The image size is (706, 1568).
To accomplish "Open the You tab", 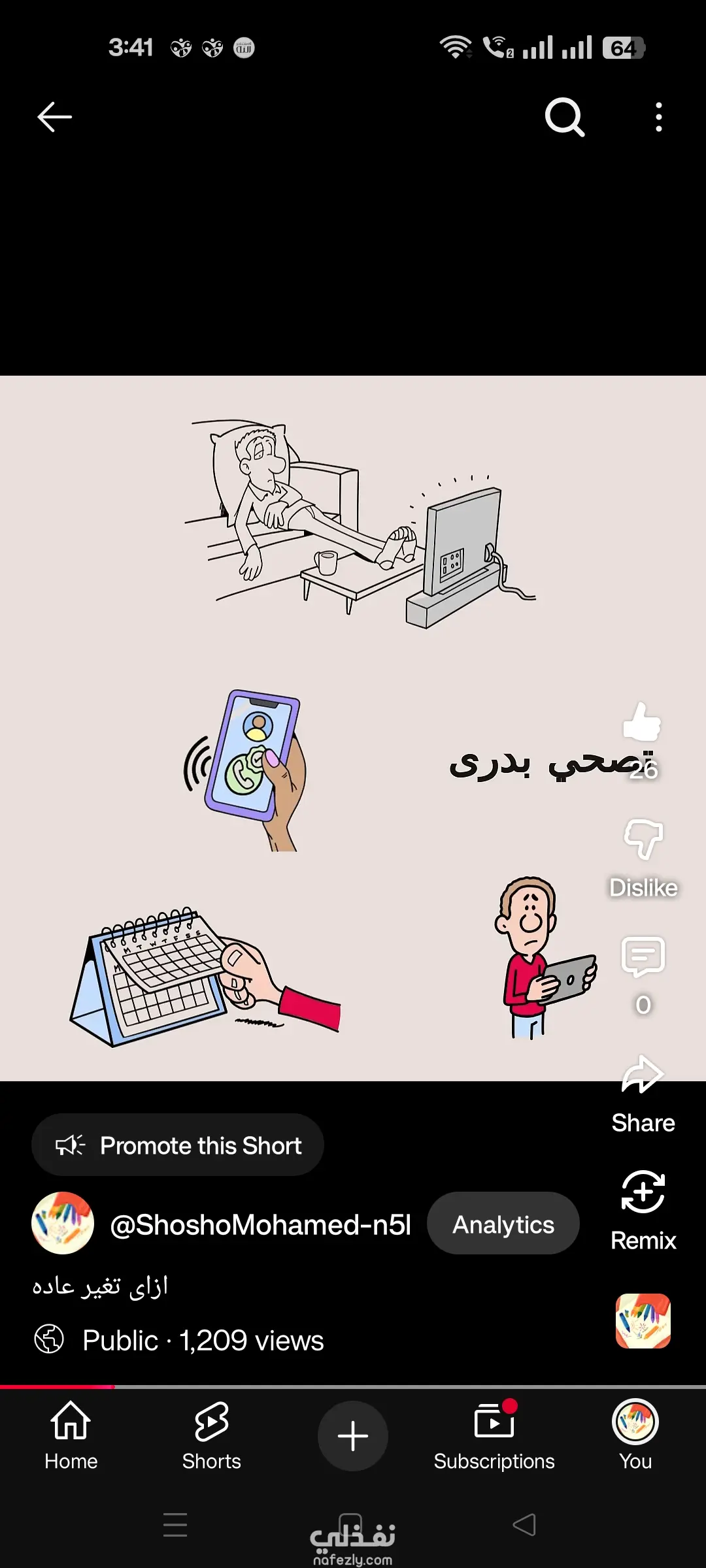I will pyautogui.click(x=635, y=1435).
